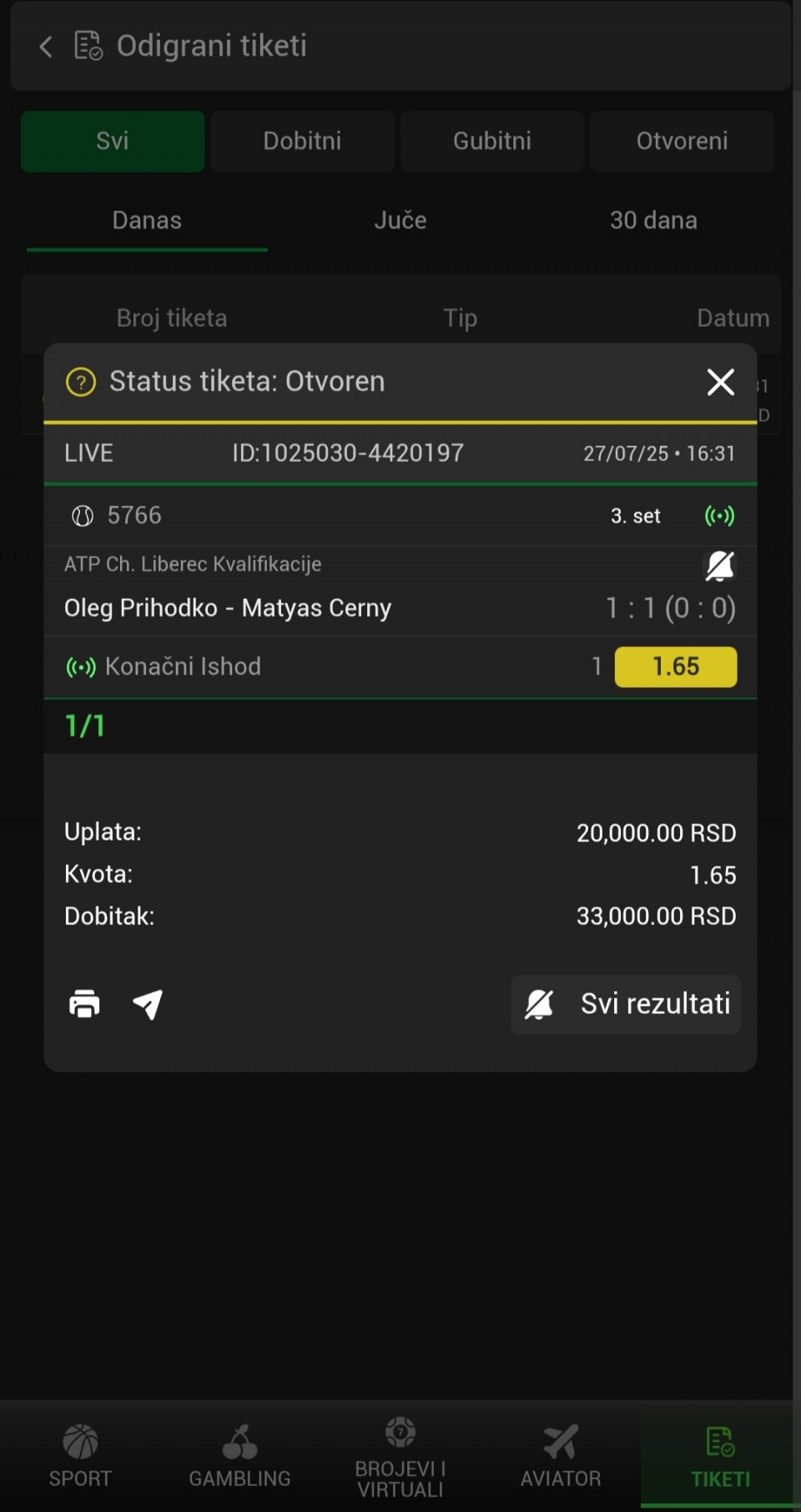Image resolution: width=801 pixels, height=1512 pixels.
Task: Switch to the Danas tab
Action: click(147, 221)
